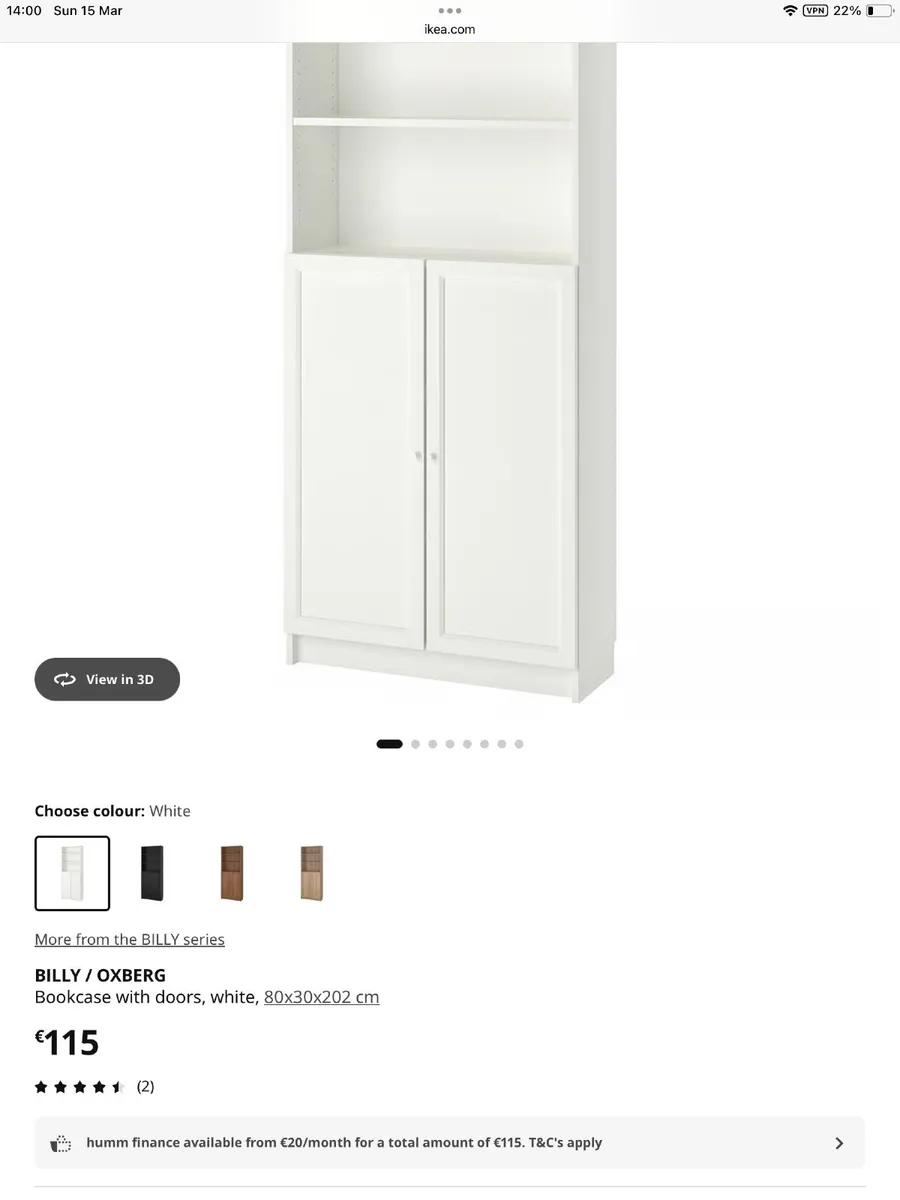This screenshot has height=1200, width=900.
Task: Tap the 14:00 clock in status bar
Action: point(23,10)
